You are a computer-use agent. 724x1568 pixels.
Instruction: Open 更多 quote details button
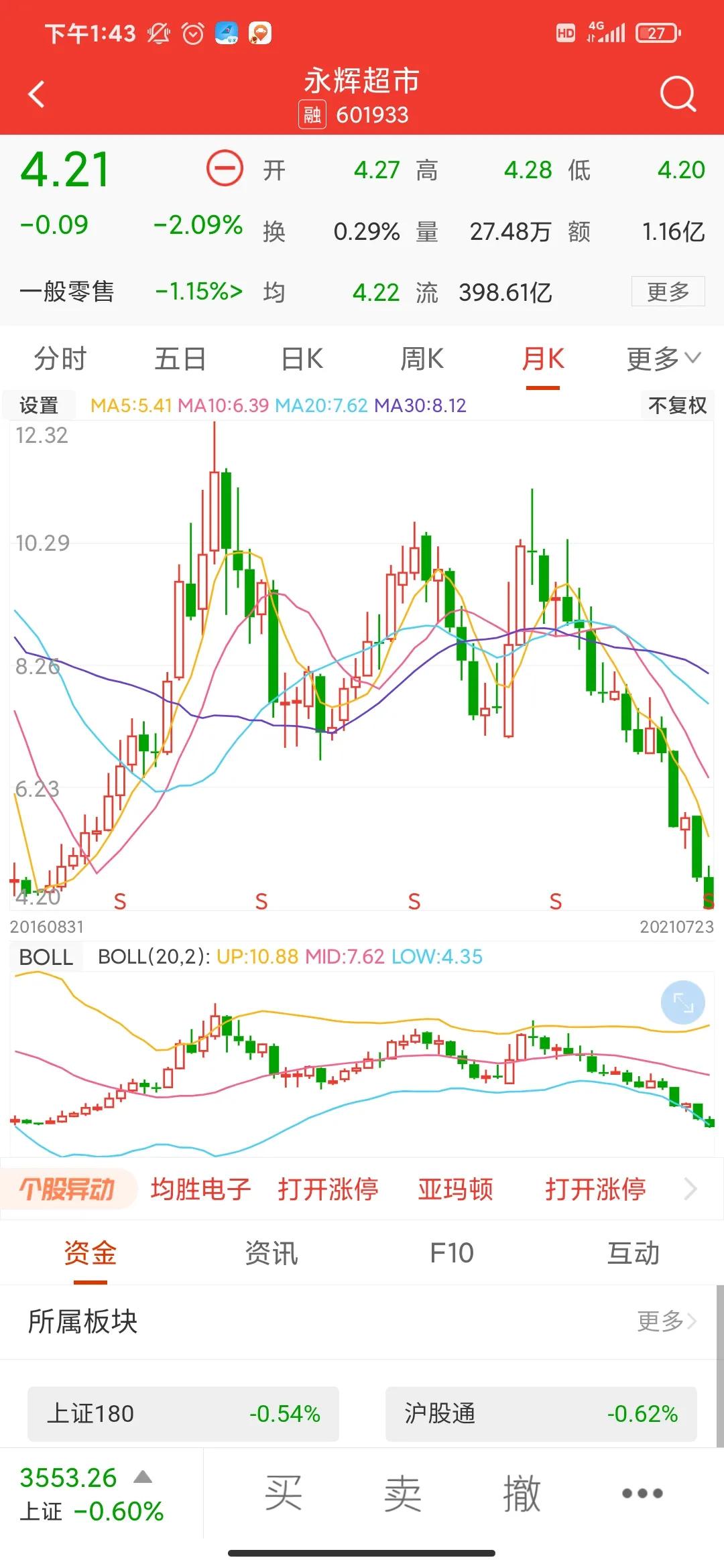tap(668, 291)
